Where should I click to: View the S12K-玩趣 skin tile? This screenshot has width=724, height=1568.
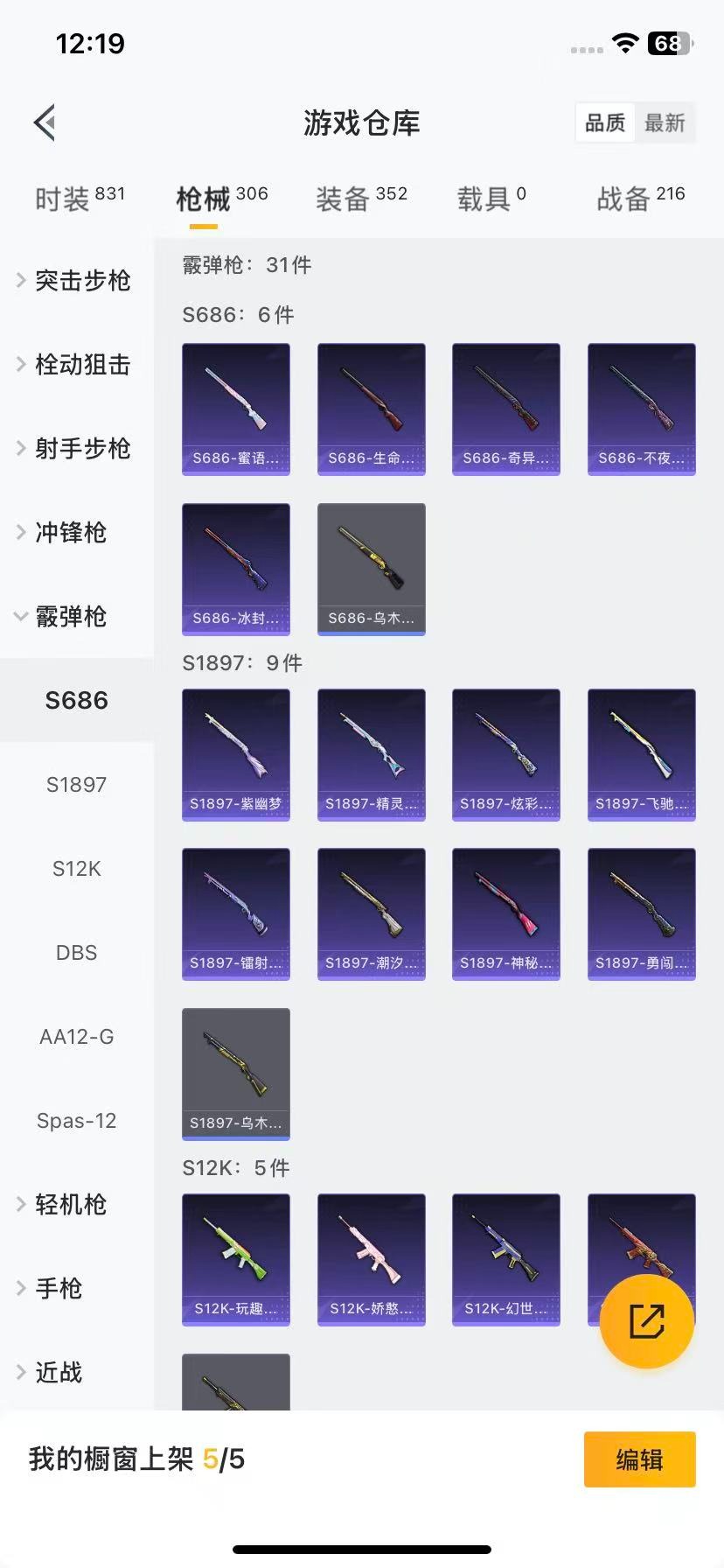pos(236,1259)
